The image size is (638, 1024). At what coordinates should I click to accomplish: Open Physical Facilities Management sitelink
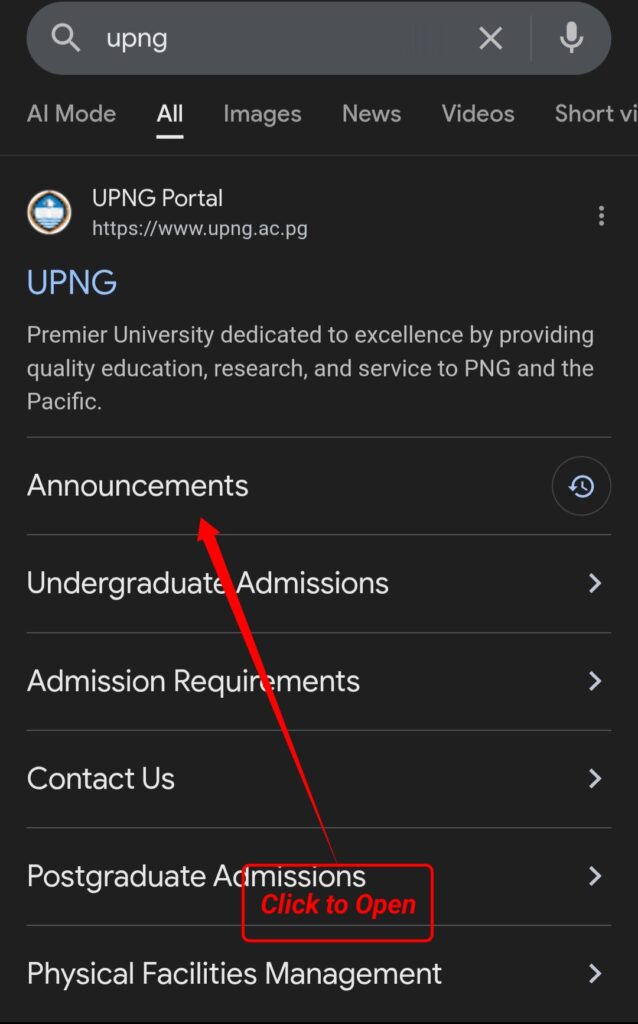[x=234, y=974]
